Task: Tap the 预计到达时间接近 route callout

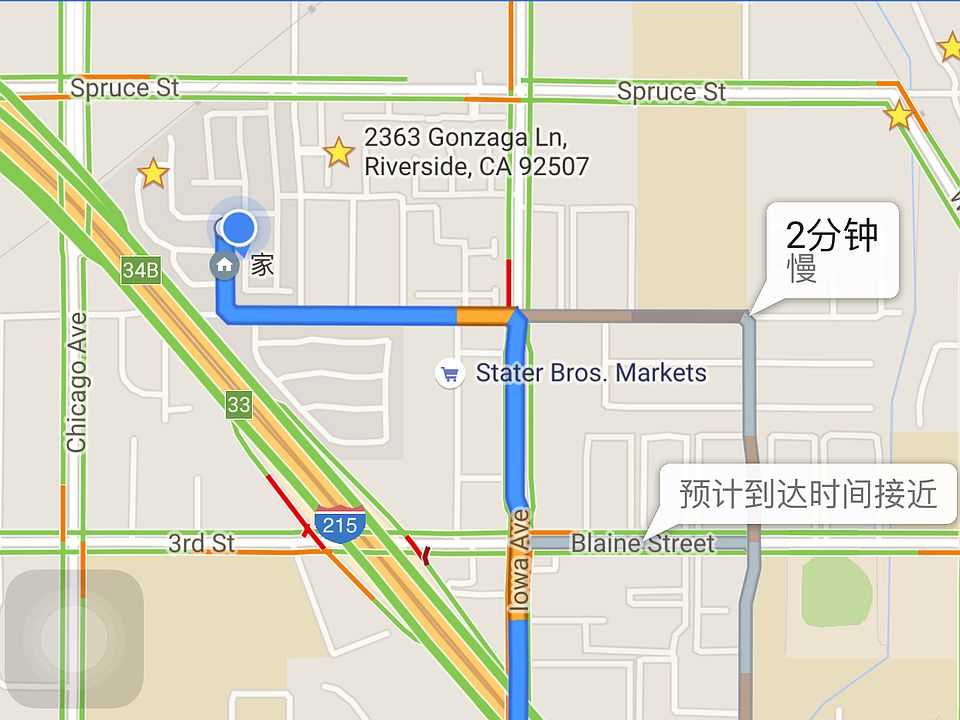Action: [808, 493]
